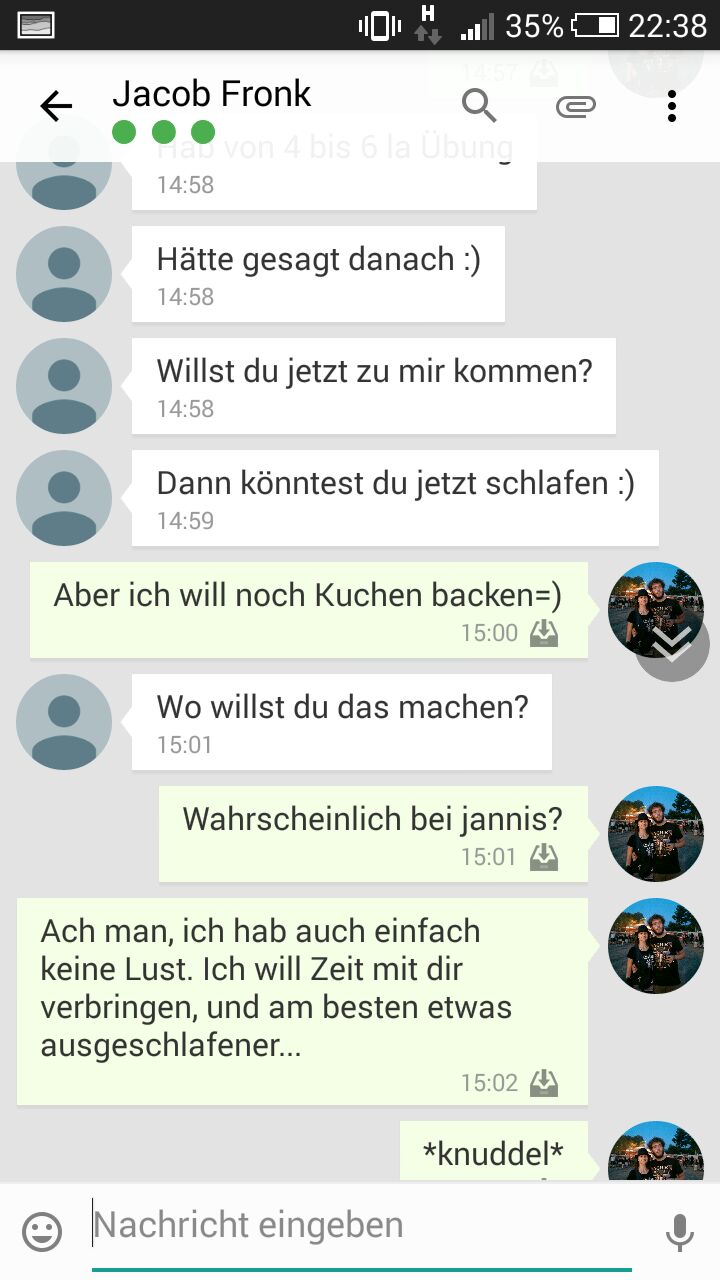Open Jacob Fronk's contact header
This screenshot has width=720, height=1280.
(x=212, y=95)
